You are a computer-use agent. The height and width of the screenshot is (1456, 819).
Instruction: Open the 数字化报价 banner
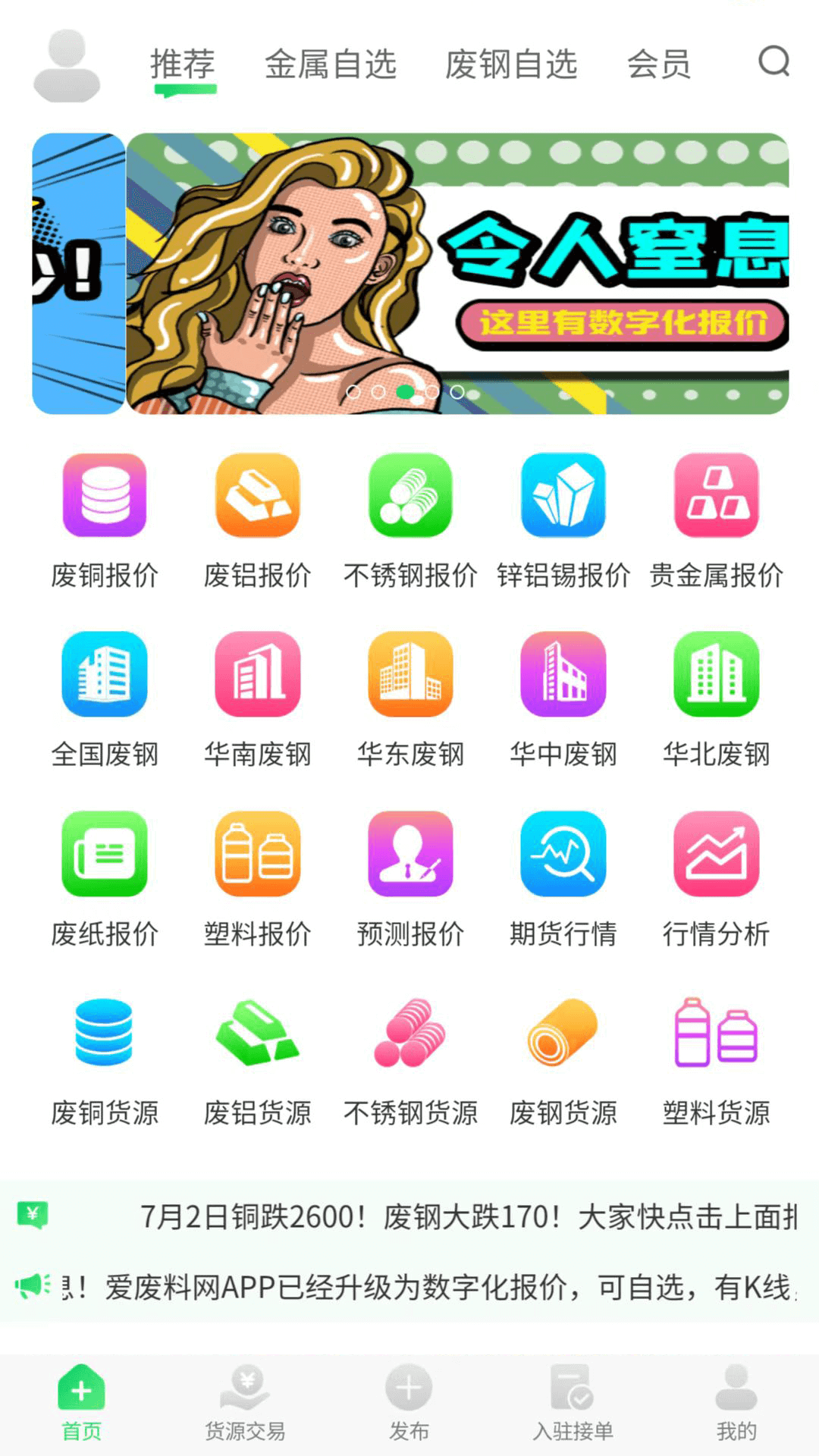[457, 274]
